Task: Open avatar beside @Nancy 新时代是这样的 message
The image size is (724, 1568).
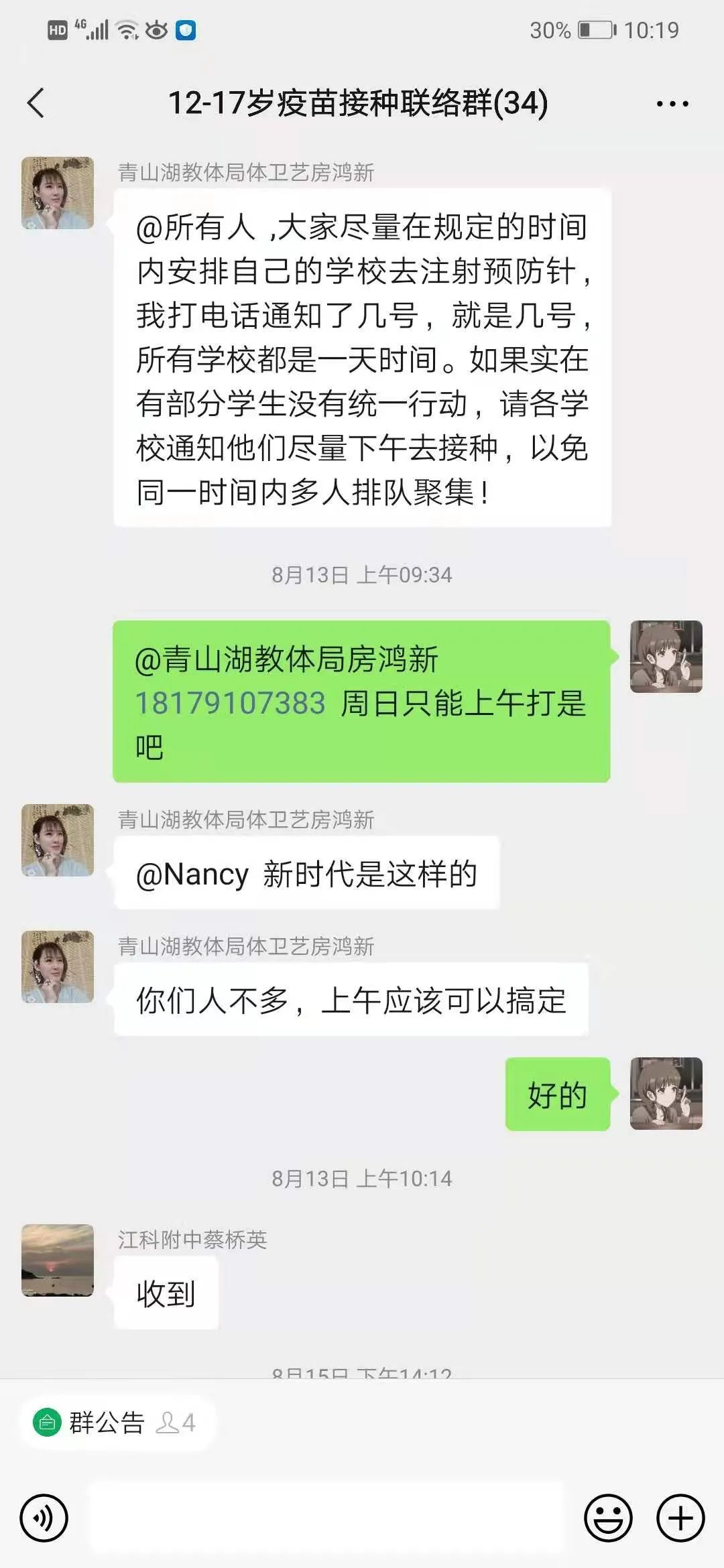Action: pos(58,840)
